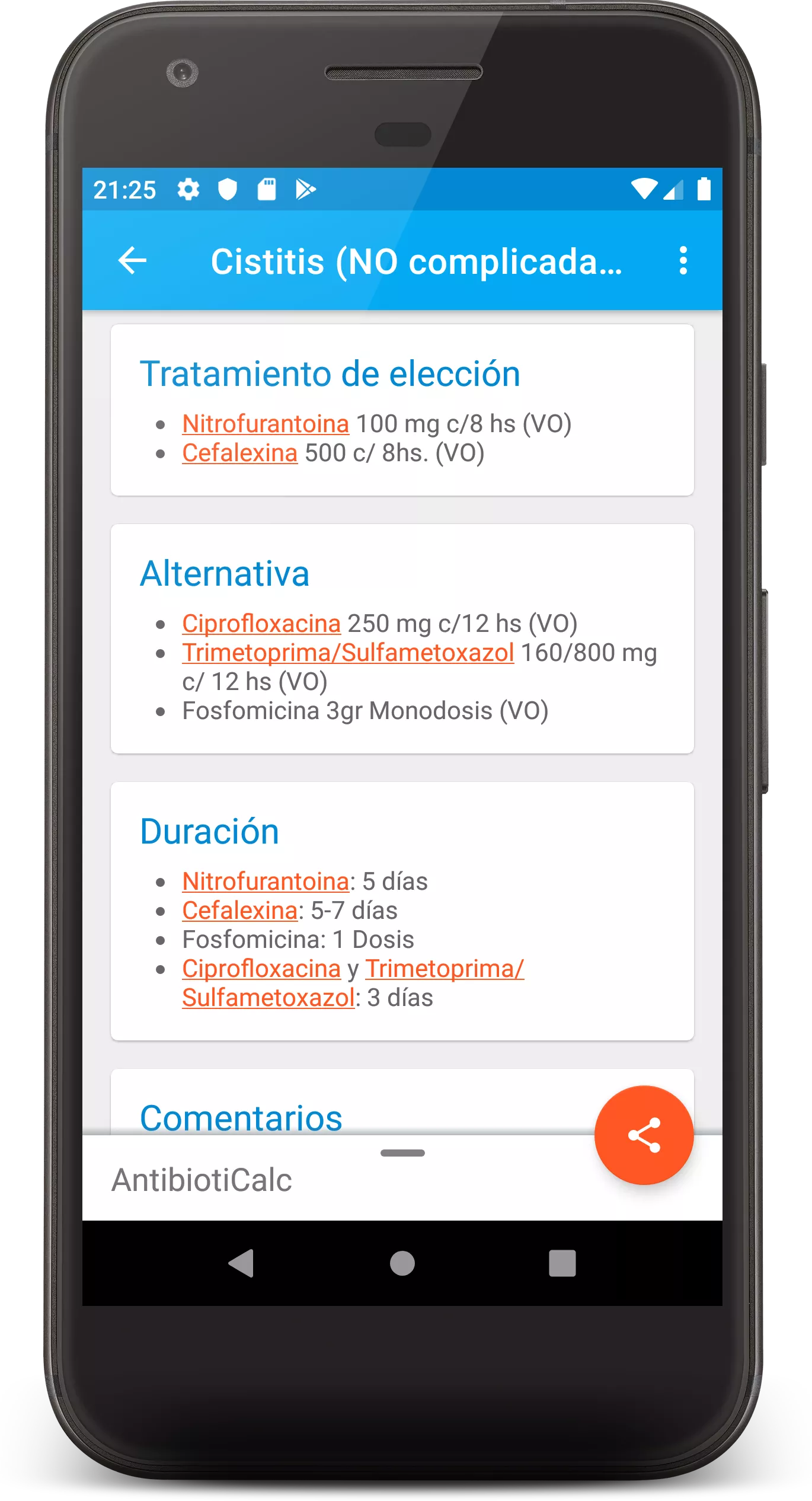812x1501 pixels.
Task: Open Nitrofurantoina link in Tratamiento de elección
Action: (265, 424)
